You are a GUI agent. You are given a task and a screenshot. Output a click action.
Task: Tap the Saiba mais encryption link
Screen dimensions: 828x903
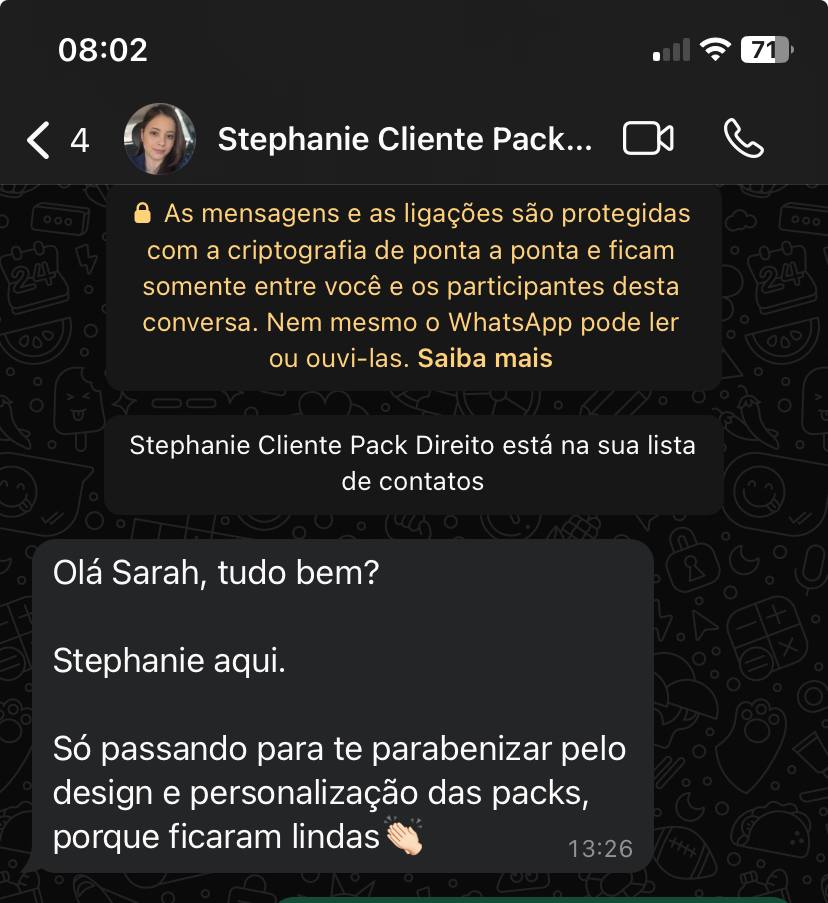pos(485,358)
